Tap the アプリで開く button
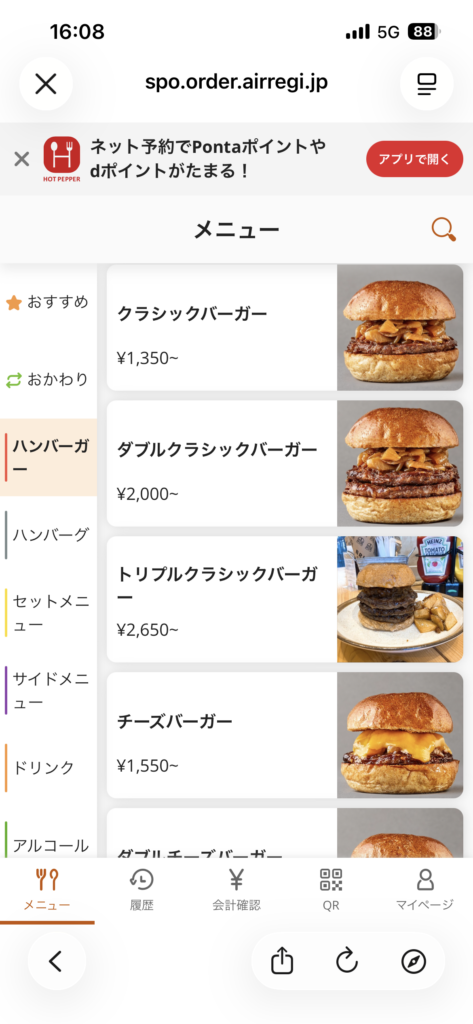The image size is (473, 1024). coord(414,159)
